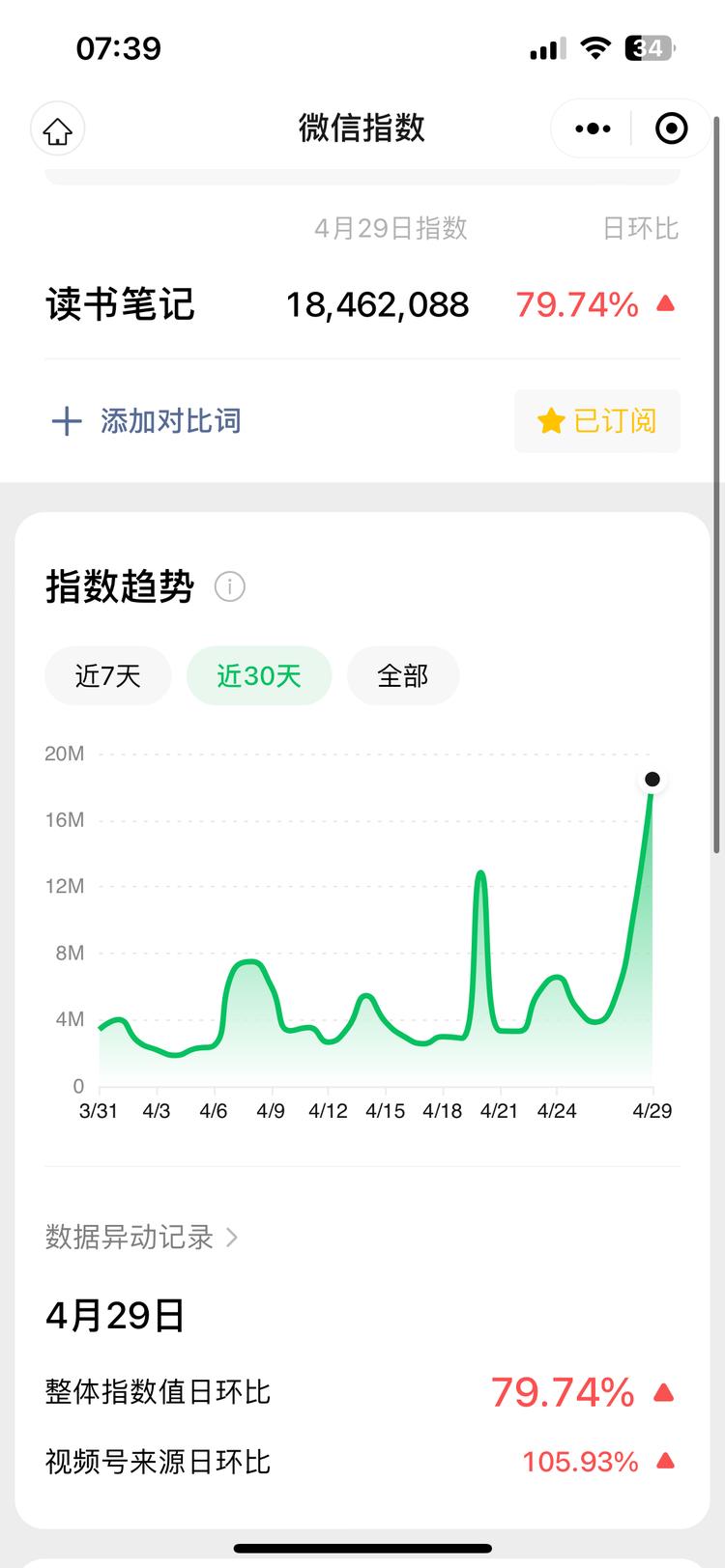
Task: Select the 近7天 time range option
Action: point(107,676)
